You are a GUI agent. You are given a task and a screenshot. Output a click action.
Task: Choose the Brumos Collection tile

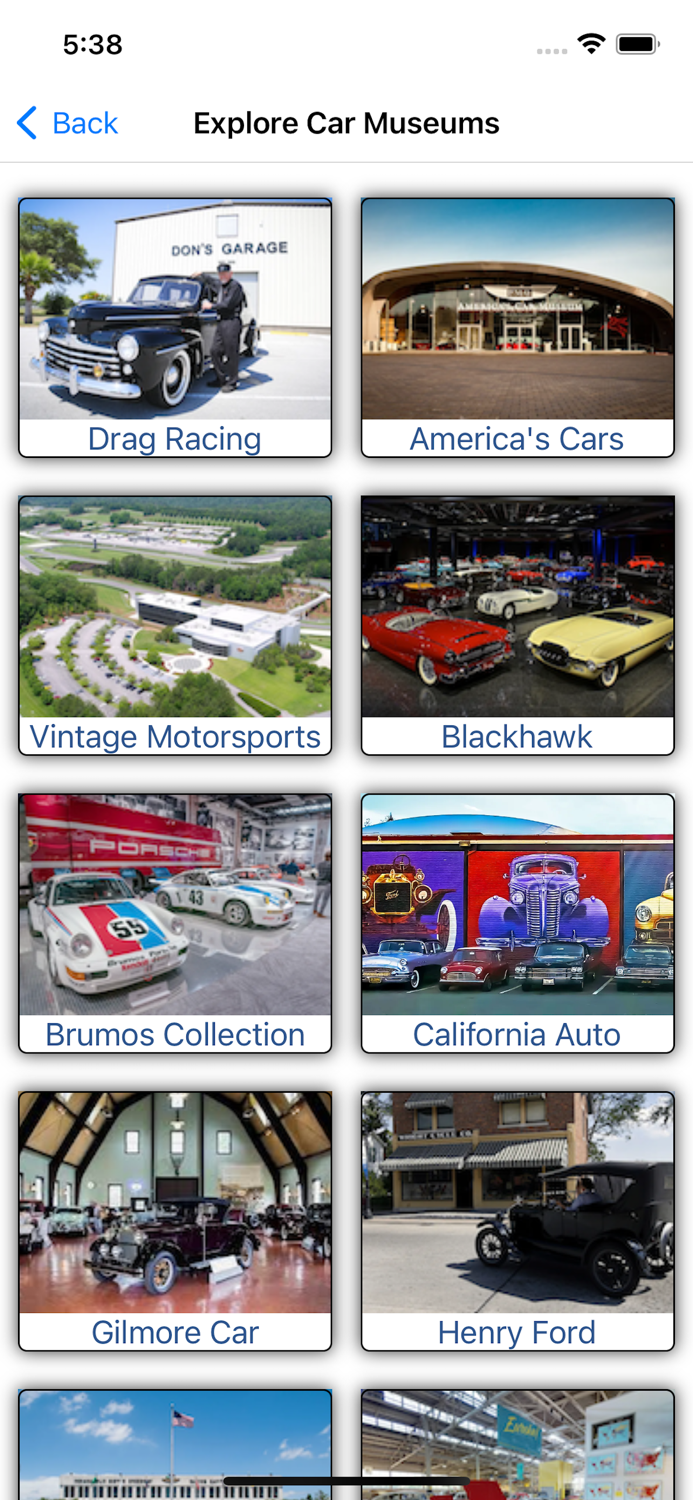click(175, 923)
